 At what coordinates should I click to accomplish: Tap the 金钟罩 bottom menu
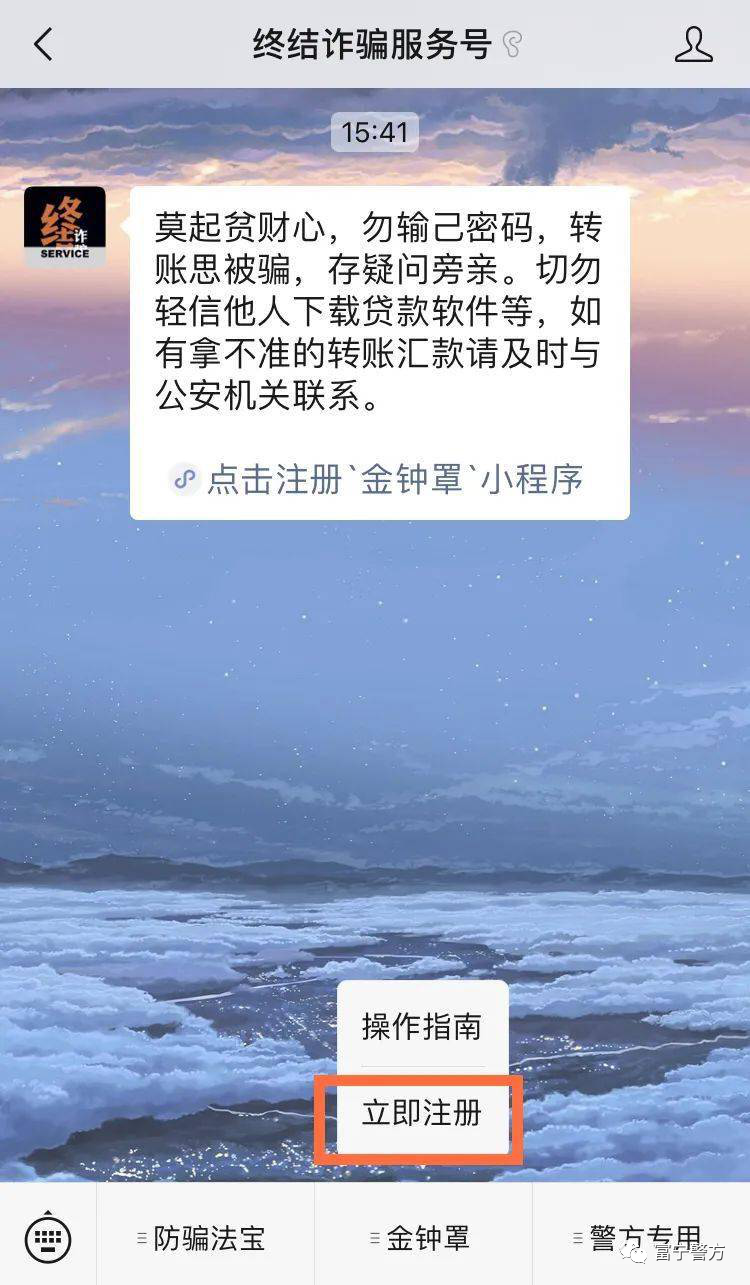point(423,1238)
